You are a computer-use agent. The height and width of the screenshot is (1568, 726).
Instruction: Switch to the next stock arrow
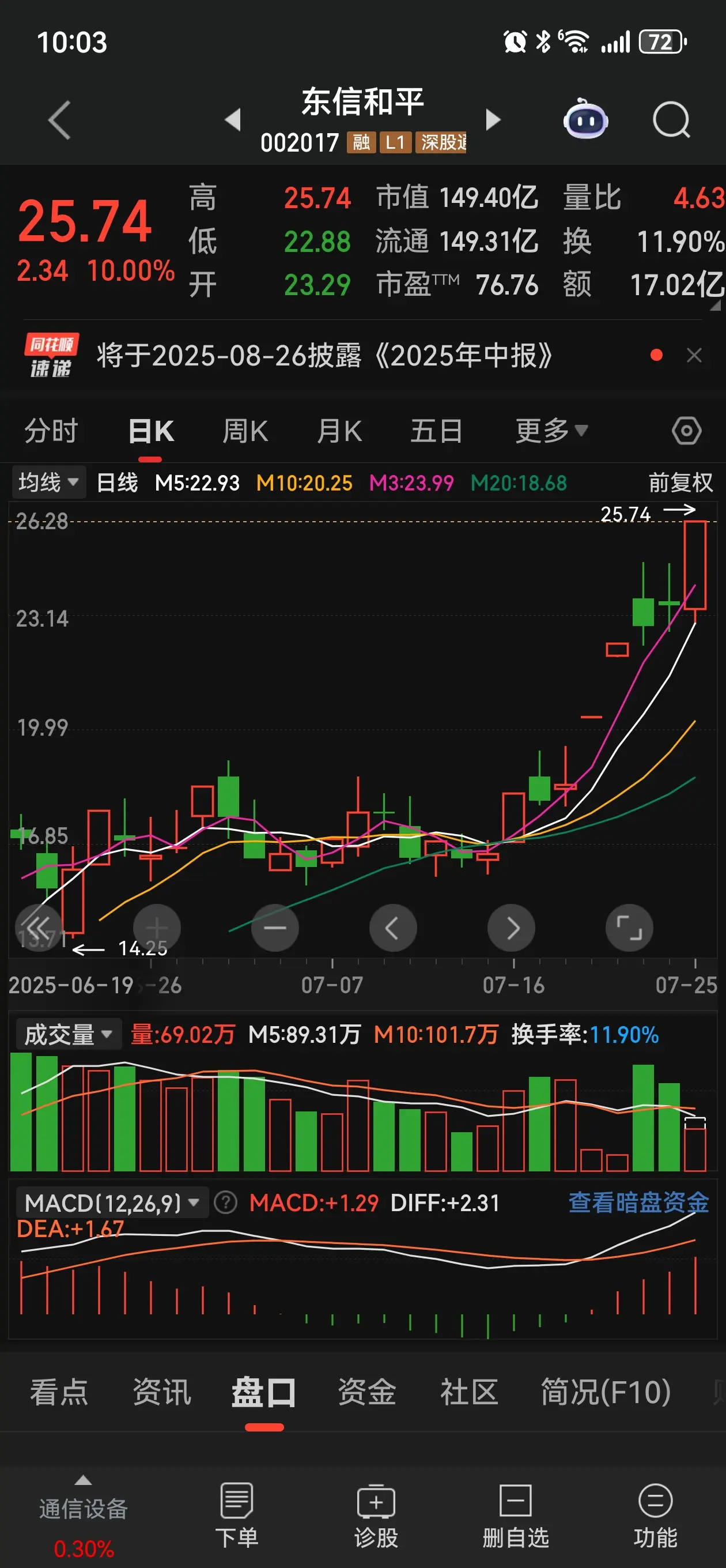point(493,120)
